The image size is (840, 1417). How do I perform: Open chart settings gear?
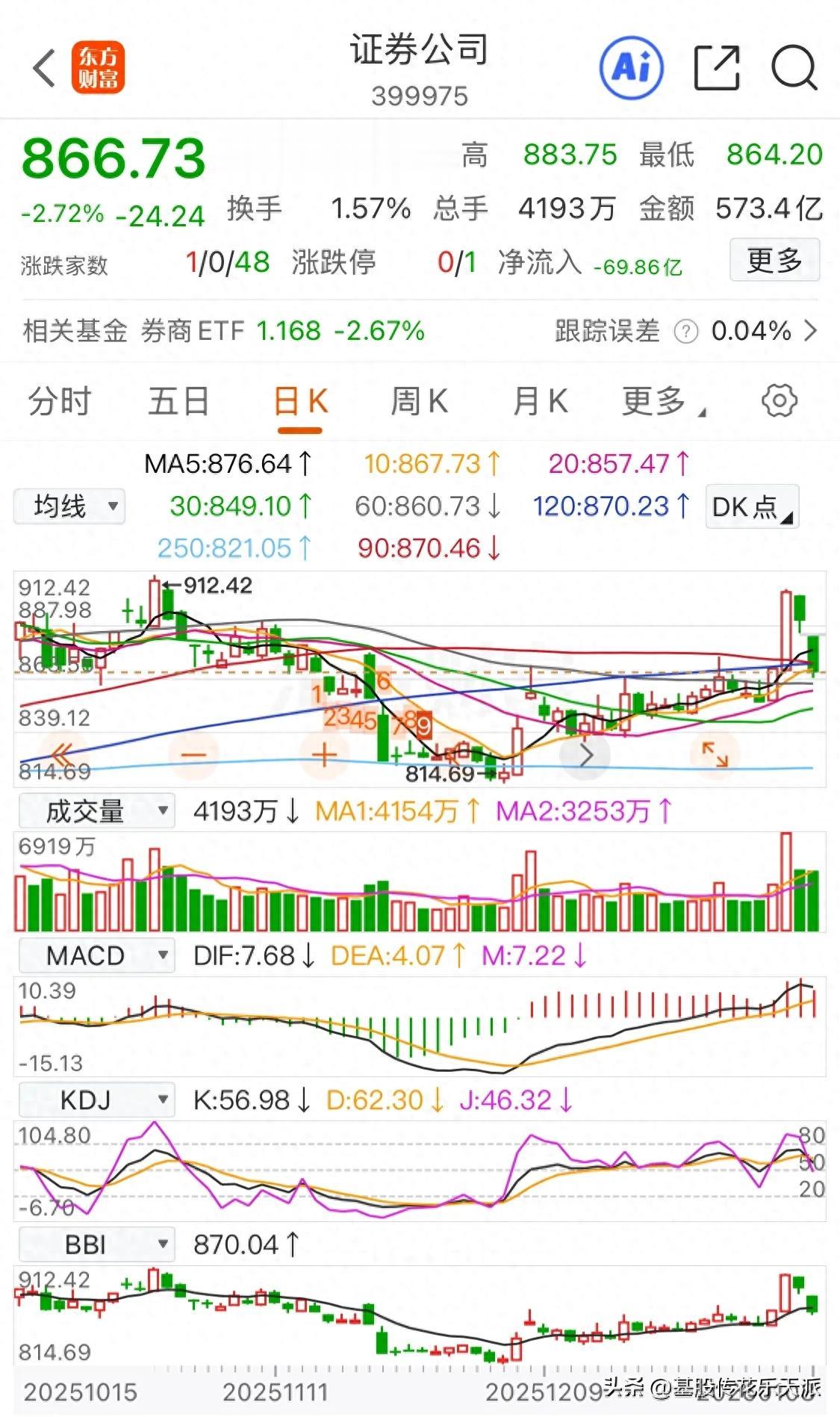[x=779, y=401]
